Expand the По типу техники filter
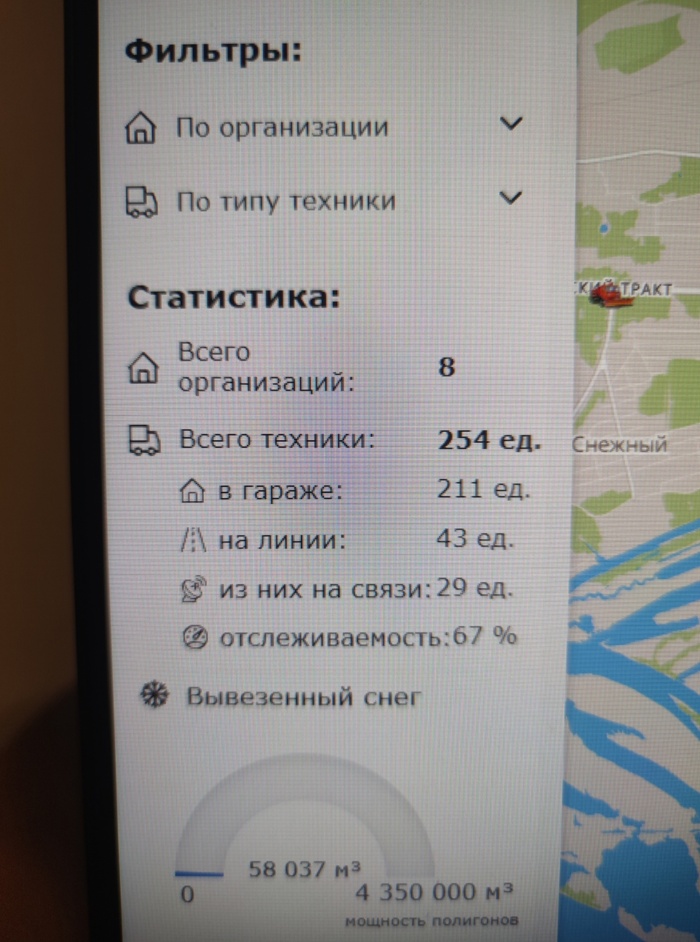This screenshot has width=700, height=942. 510,198
